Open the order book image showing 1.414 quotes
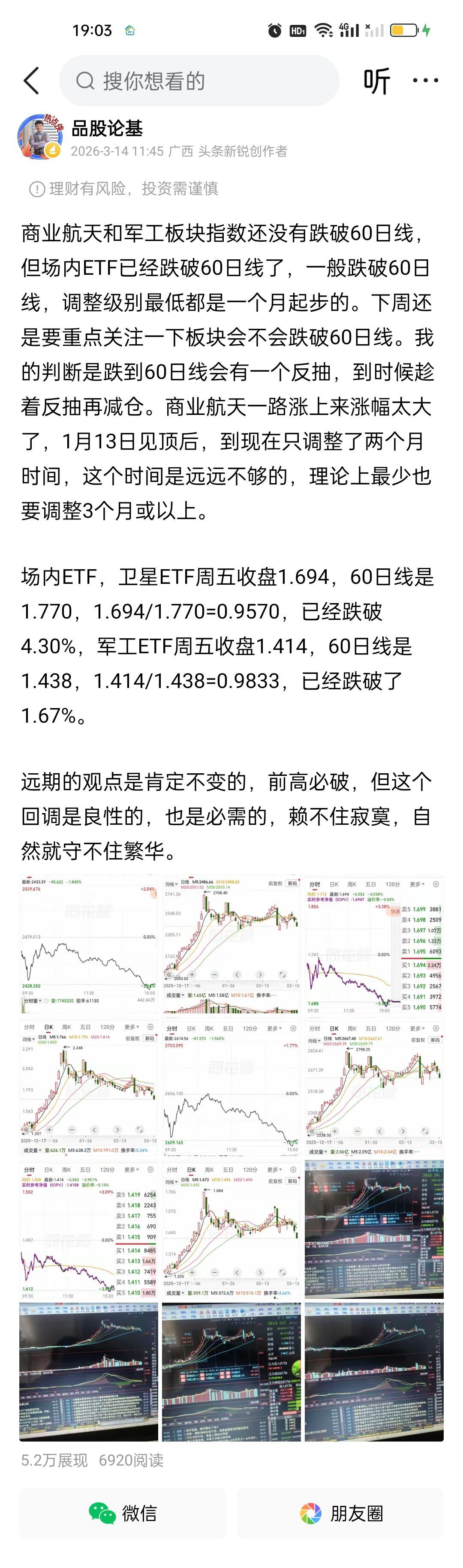 coord(88,1230)
